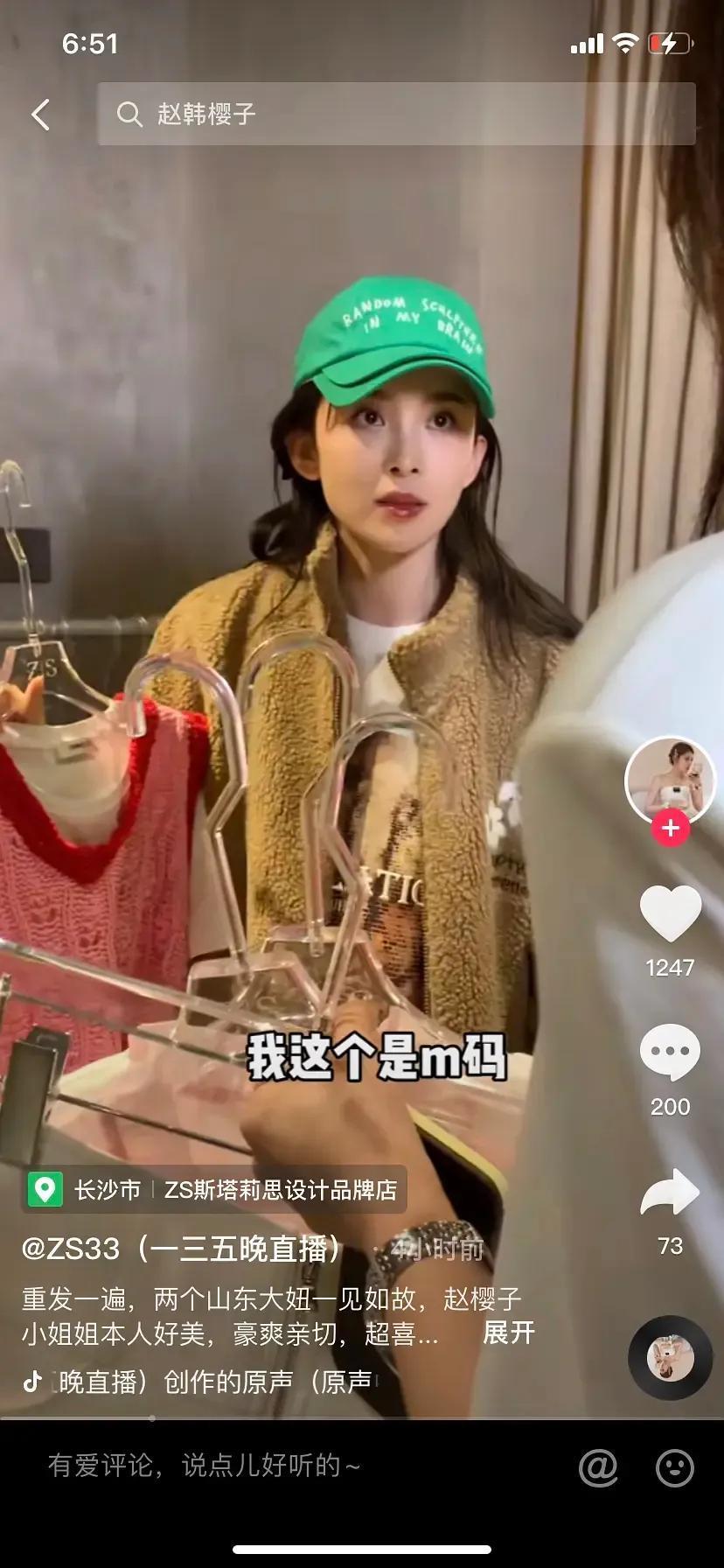Expand the caption with 展开
Screen dimensions: 724x1568
click(508, 1333)
